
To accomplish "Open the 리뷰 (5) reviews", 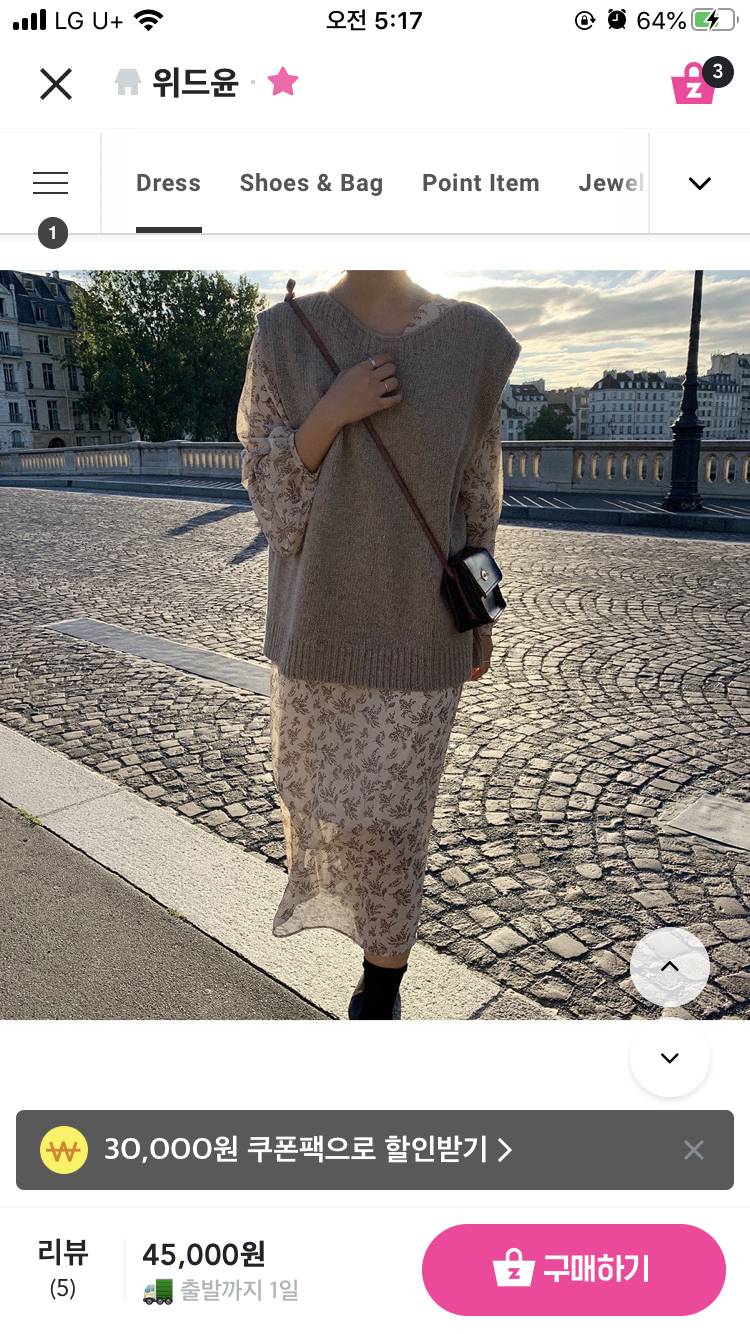I will [63, 1268].
